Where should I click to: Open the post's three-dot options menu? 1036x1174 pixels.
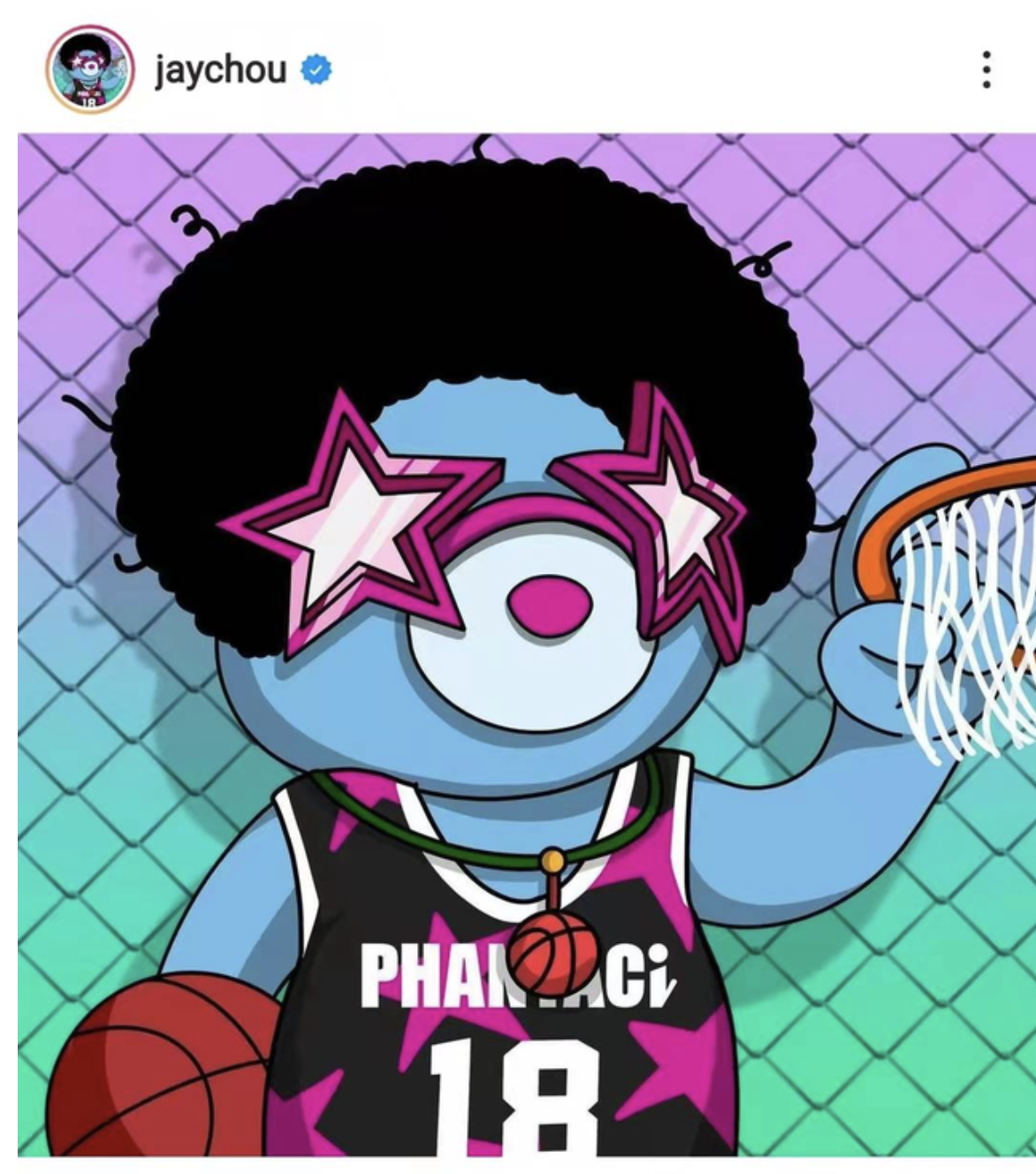pos(986,70)
